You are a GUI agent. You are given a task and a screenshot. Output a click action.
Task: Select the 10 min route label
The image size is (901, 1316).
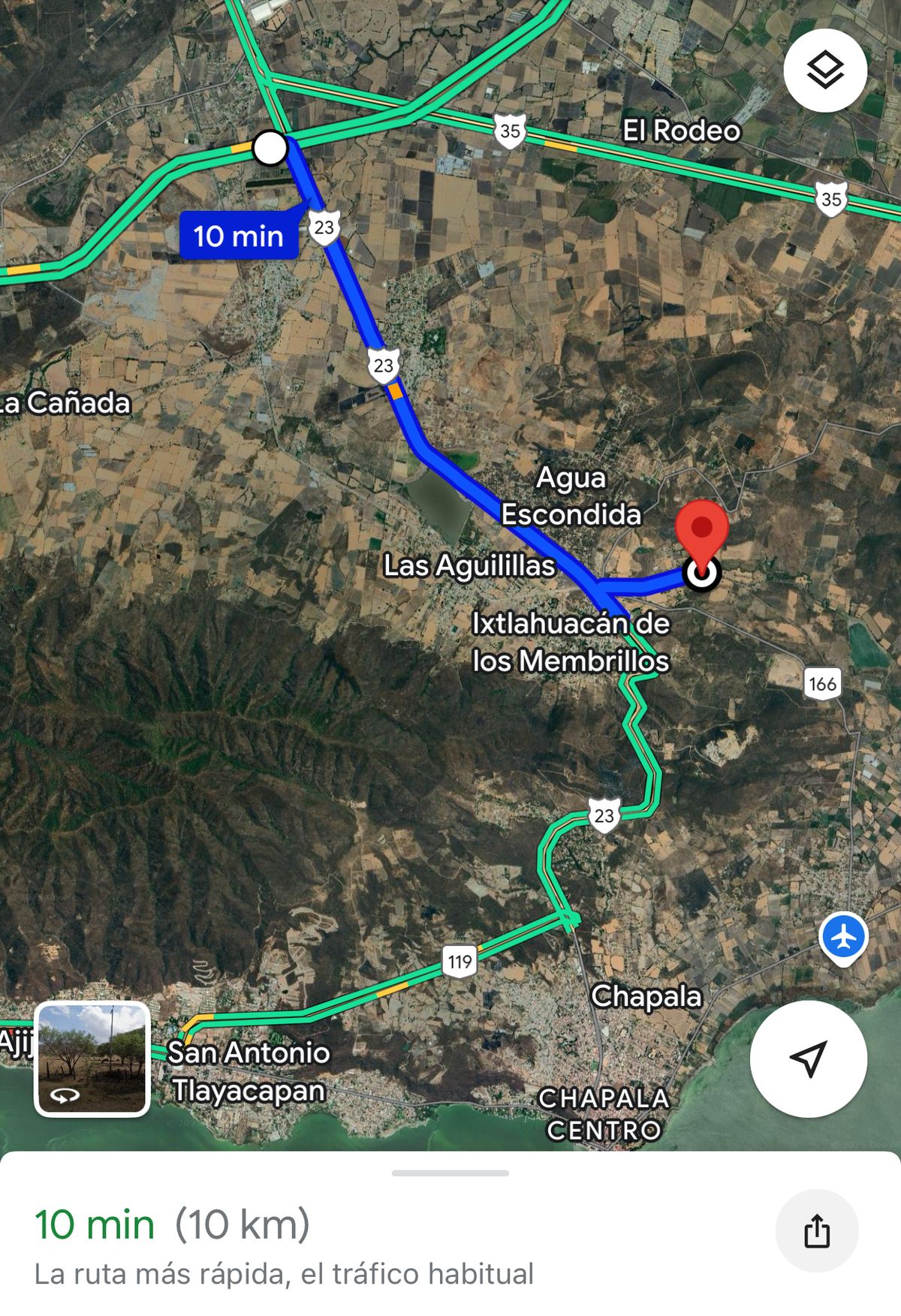(239, 236)
